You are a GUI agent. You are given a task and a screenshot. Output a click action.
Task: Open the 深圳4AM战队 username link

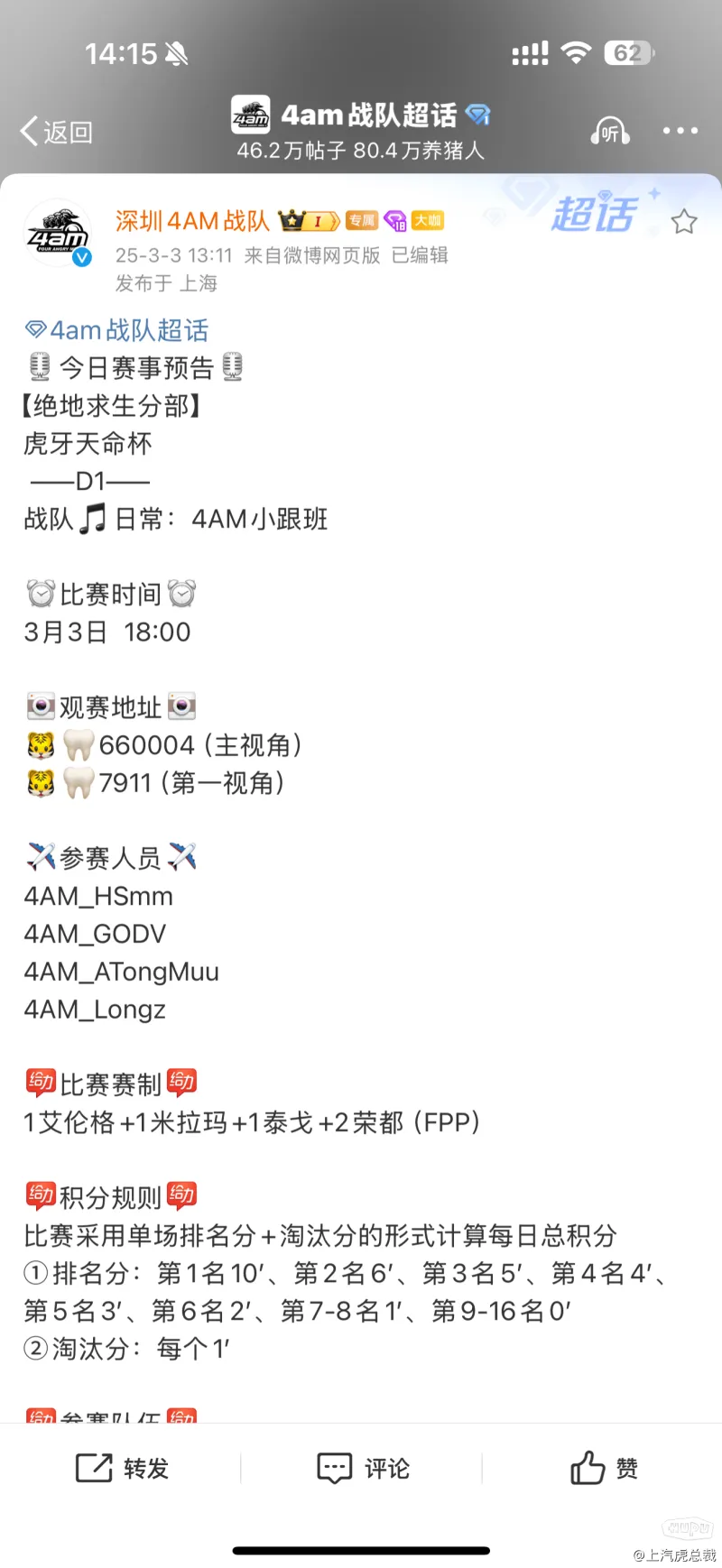click(192, 221)
